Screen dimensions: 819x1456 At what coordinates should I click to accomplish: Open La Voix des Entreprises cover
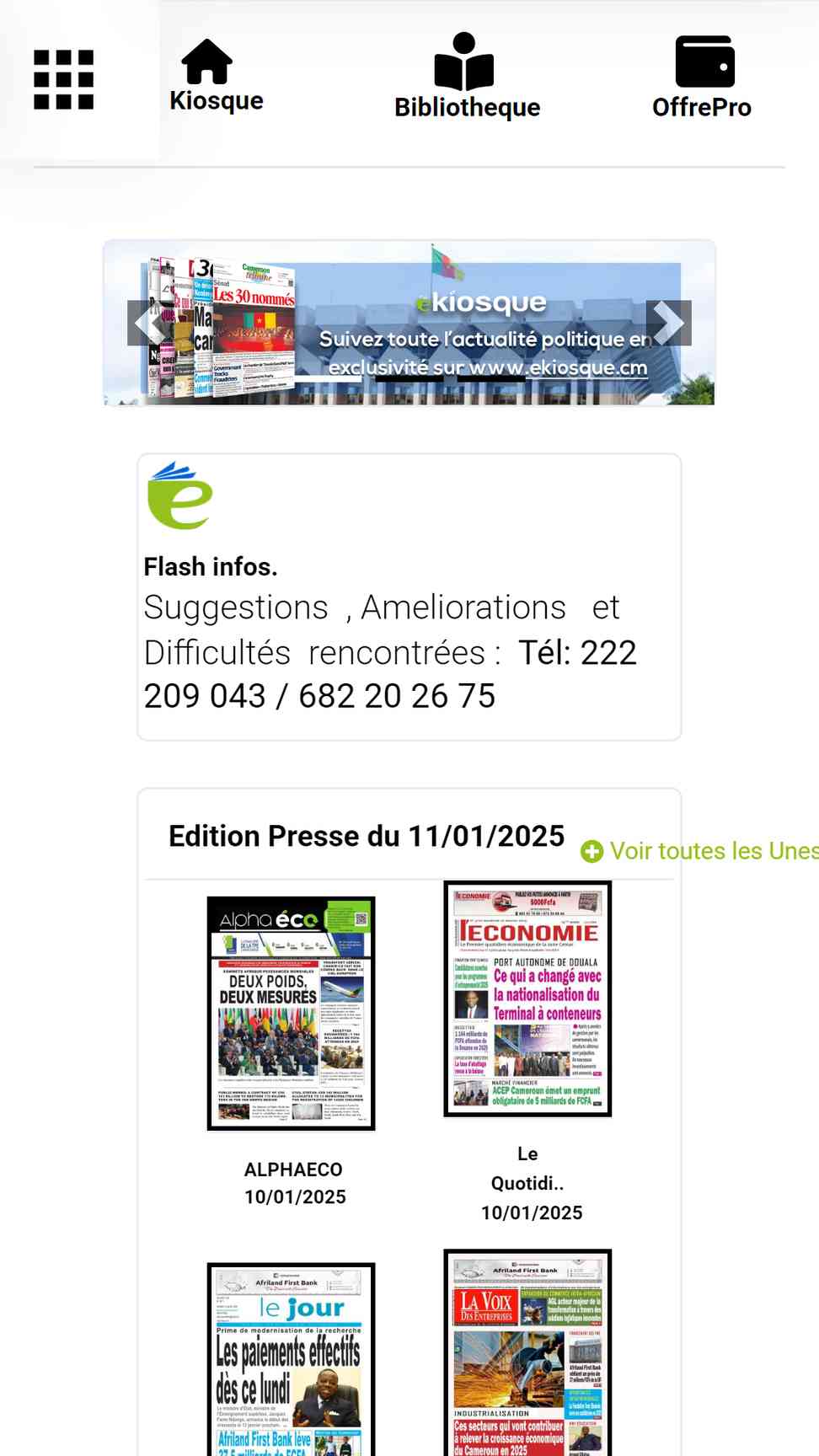click(x=527, y=1352)
